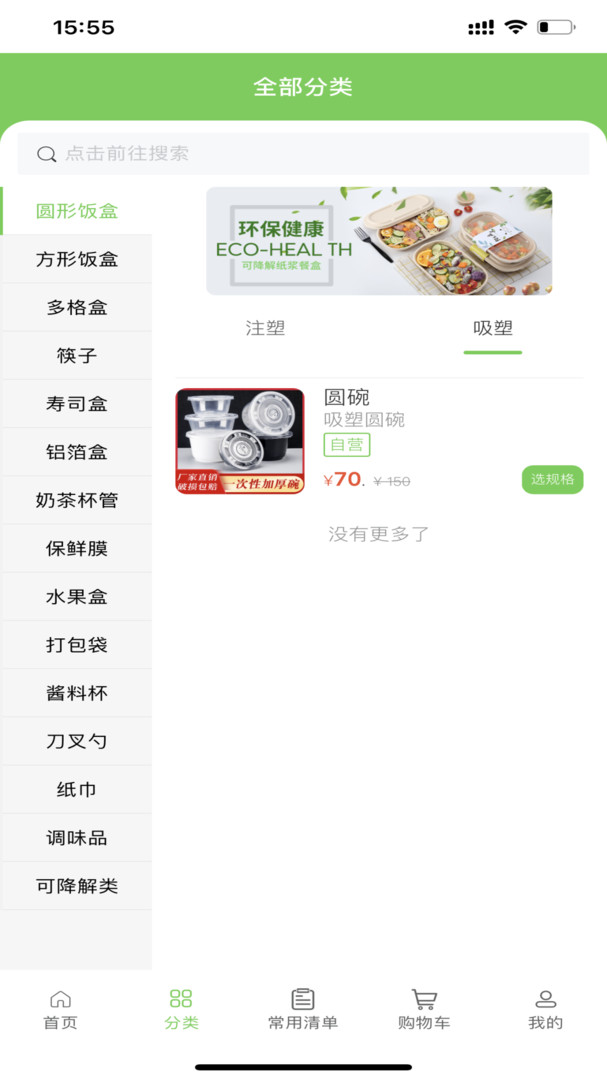
Task: Tap the 选规格 button for 圆碗
Action: (552, 480)
